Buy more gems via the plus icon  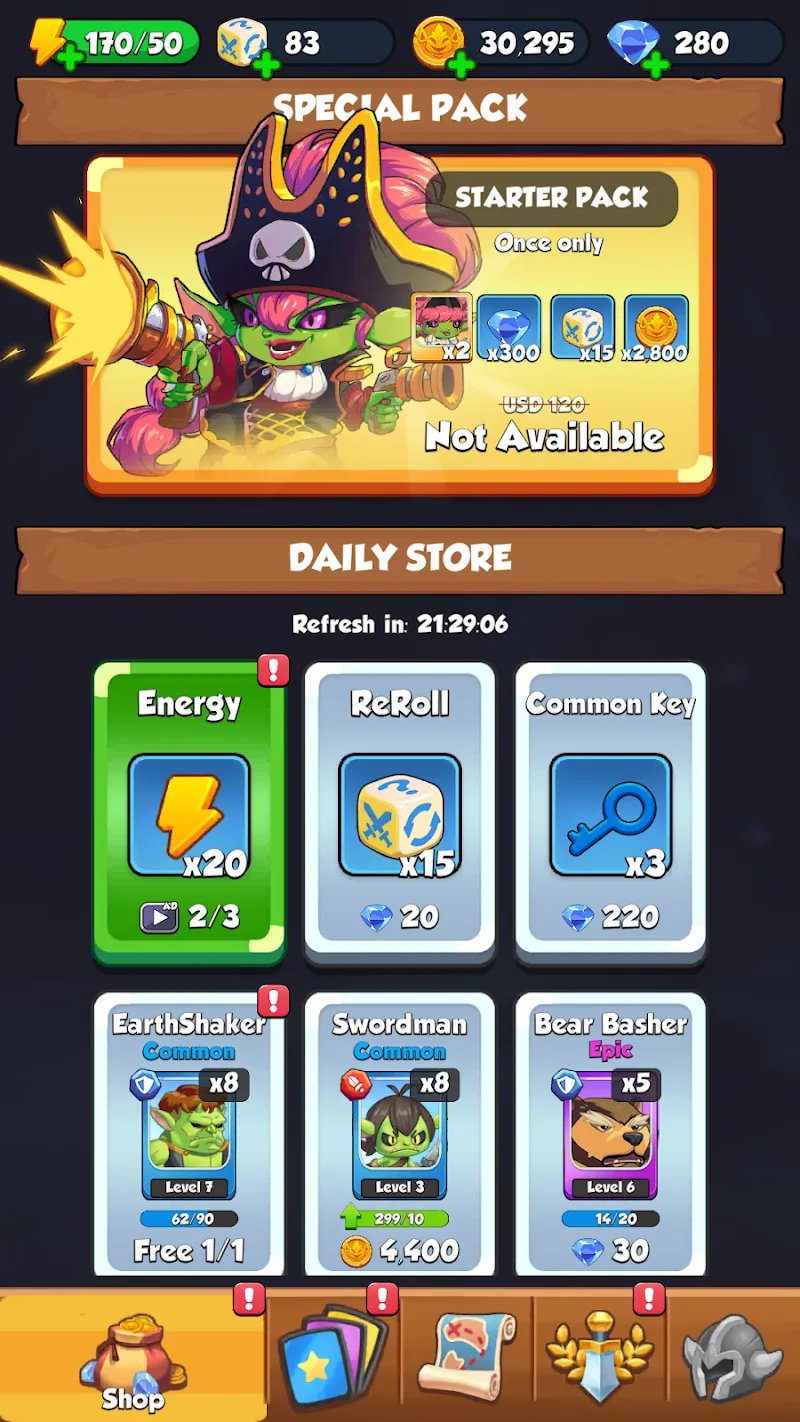(655, 65)
